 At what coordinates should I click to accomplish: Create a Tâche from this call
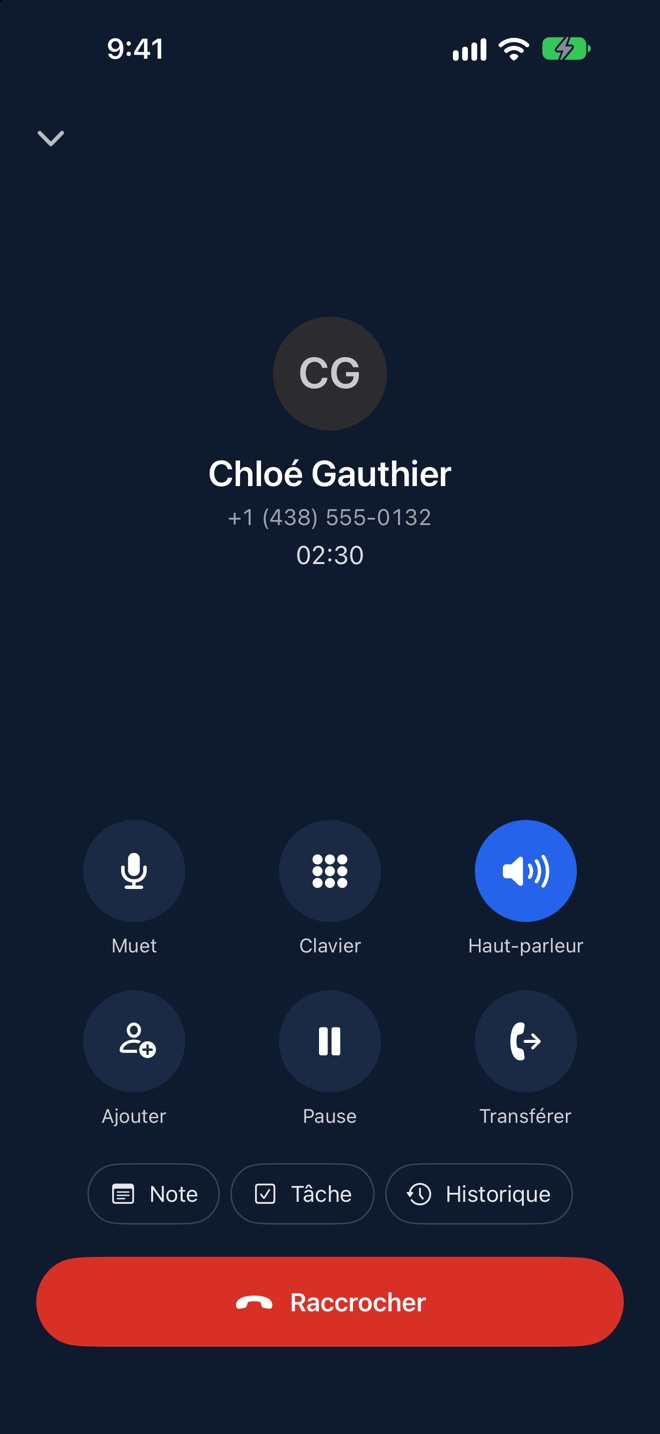[x=302, y=1194]
